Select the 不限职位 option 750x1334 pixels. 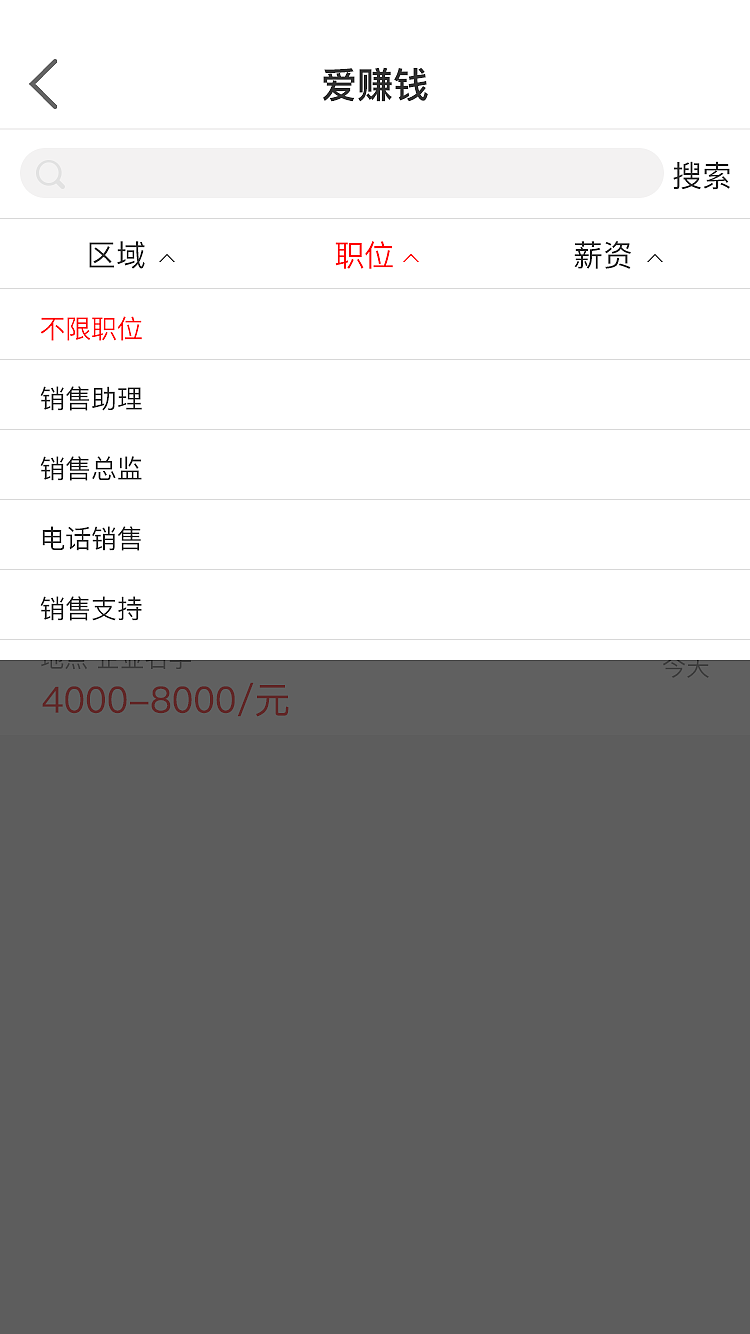[x=92, y=328]
